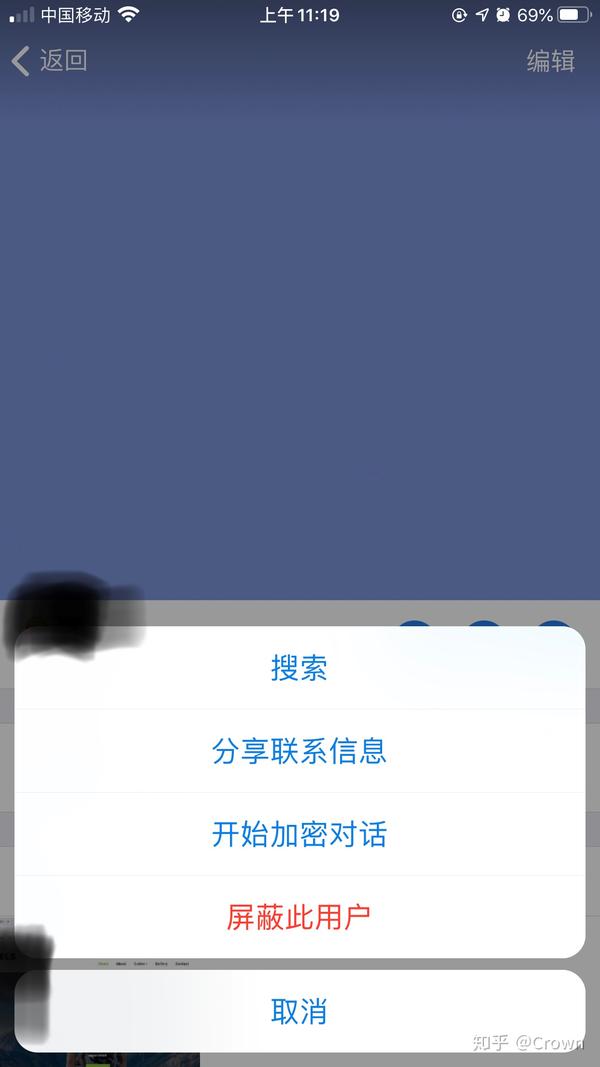The image size is (600, 1067).
Task: Block this user with 屏蔽此用户
Action: (x=299, y=916)
